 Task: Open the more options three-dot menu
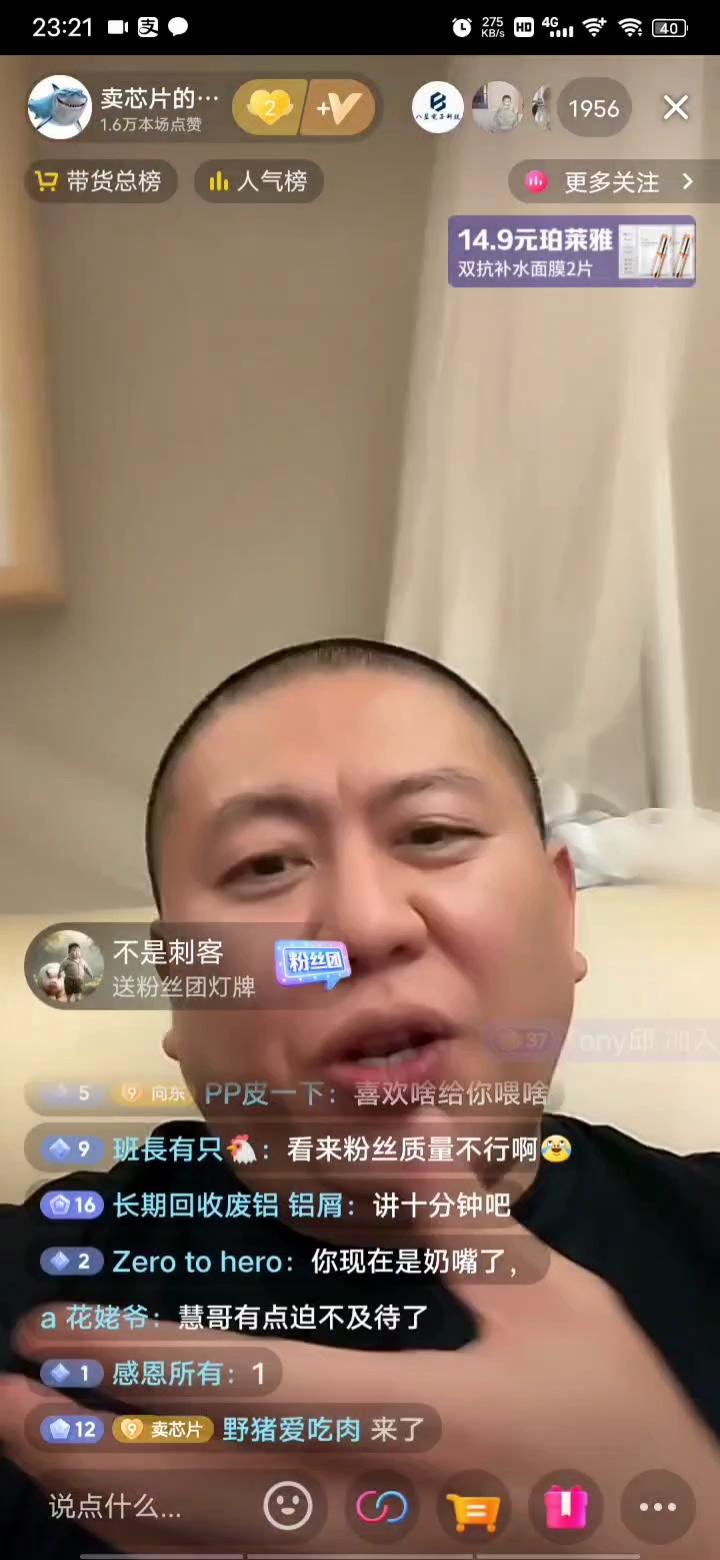pos(657,1506)
